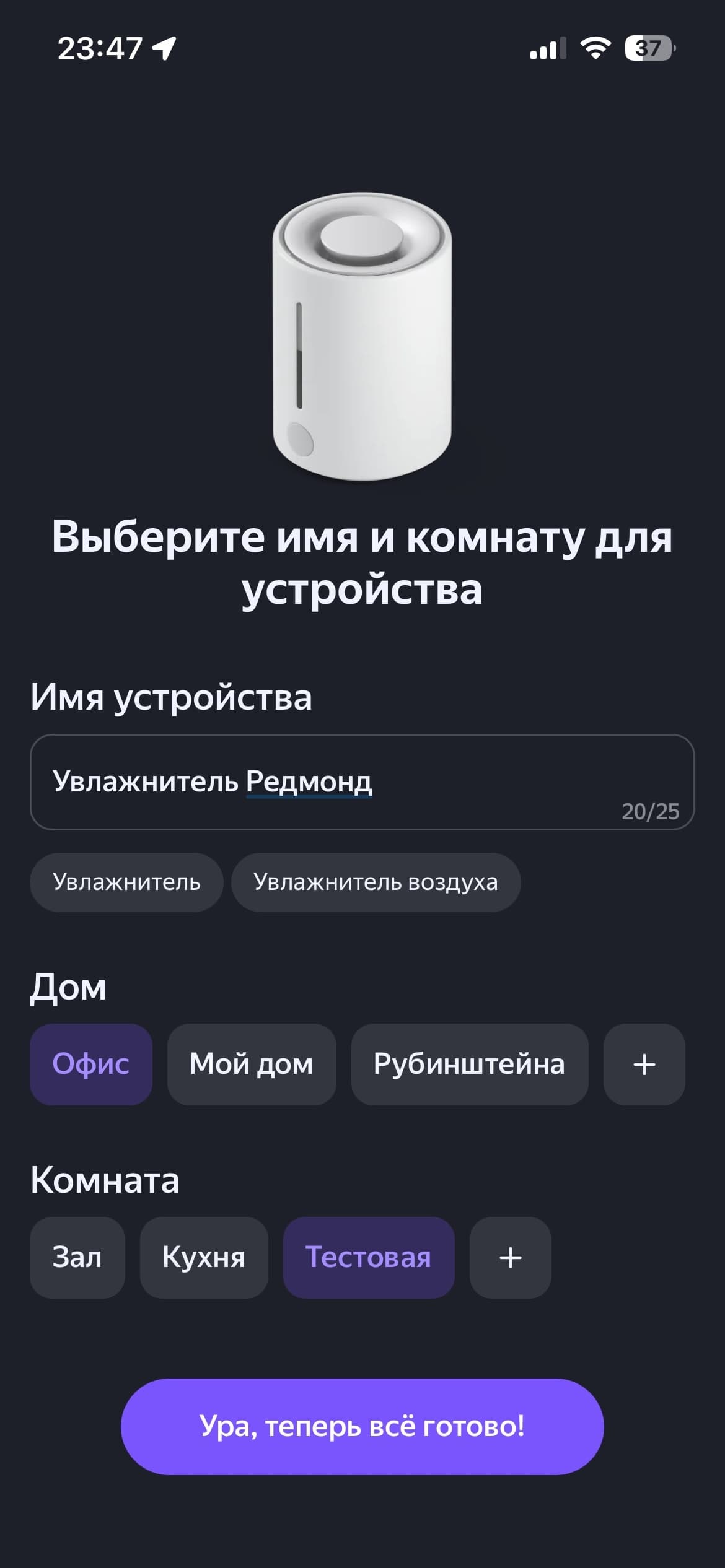The image size is (725, 1568).
Task: Edit the device name field
Action: click(x=362, y=782)
